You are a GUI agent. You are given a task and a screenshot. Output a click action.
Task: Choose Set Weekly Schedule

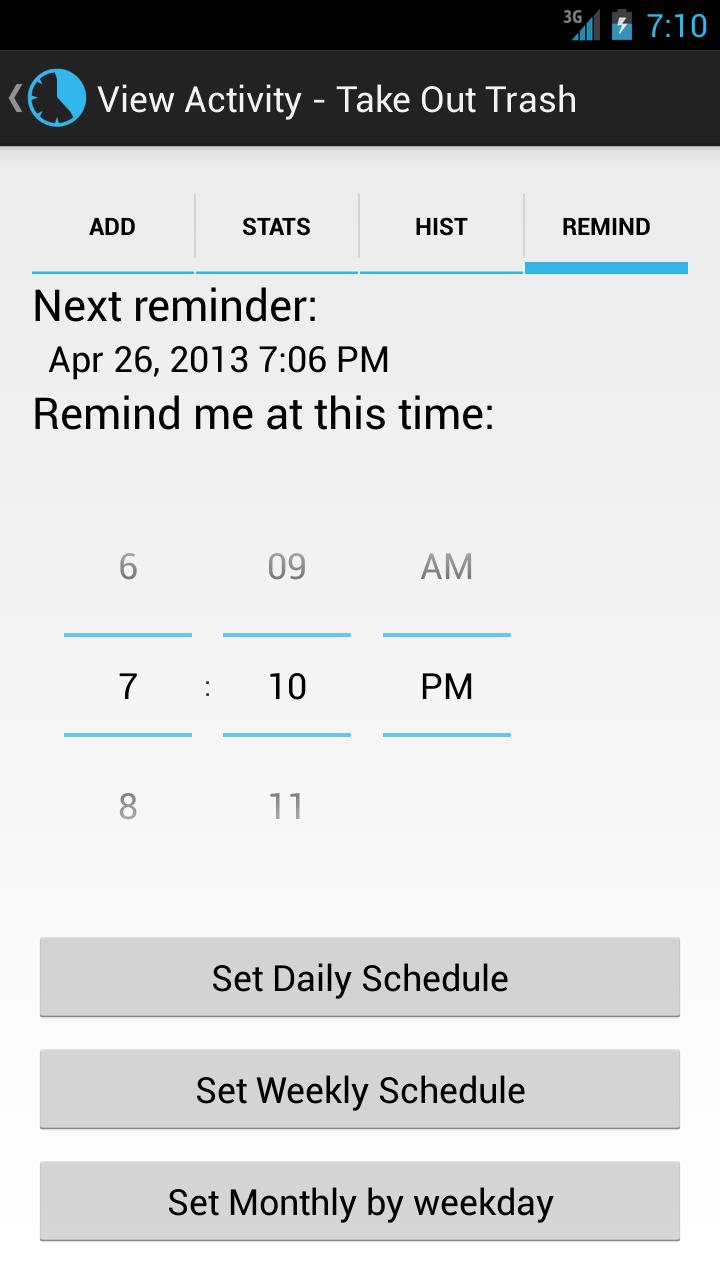360,1090
